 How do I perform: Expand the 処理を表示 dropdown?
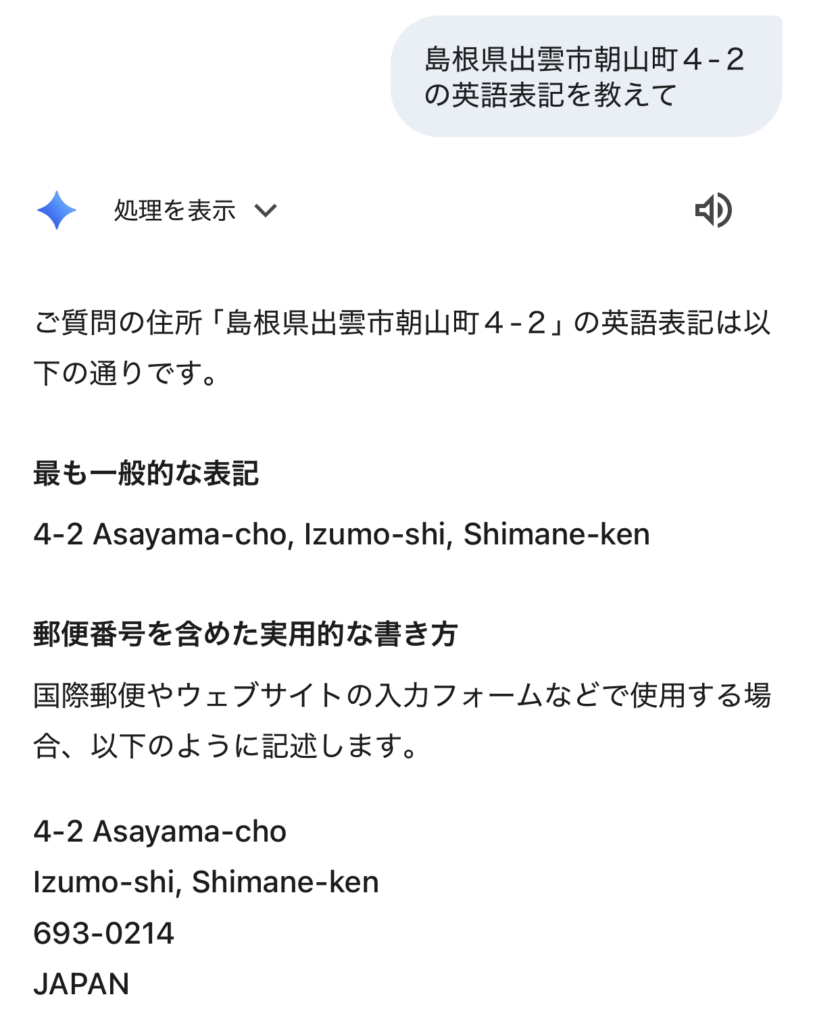point(195,210)
